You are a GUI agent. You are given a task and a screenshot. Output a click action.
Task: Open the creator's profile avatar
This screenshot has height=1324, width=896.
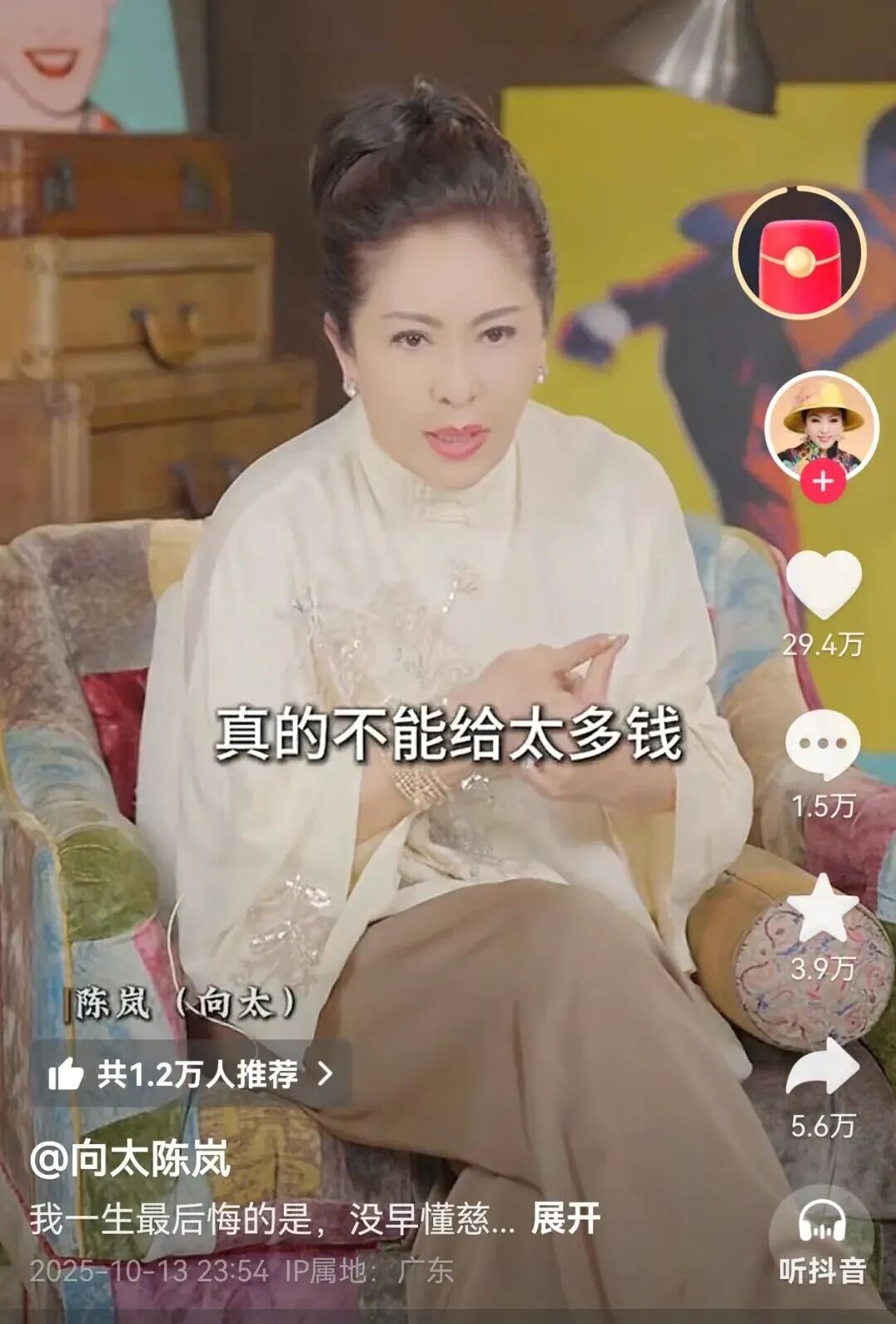(x=821, y=426)
